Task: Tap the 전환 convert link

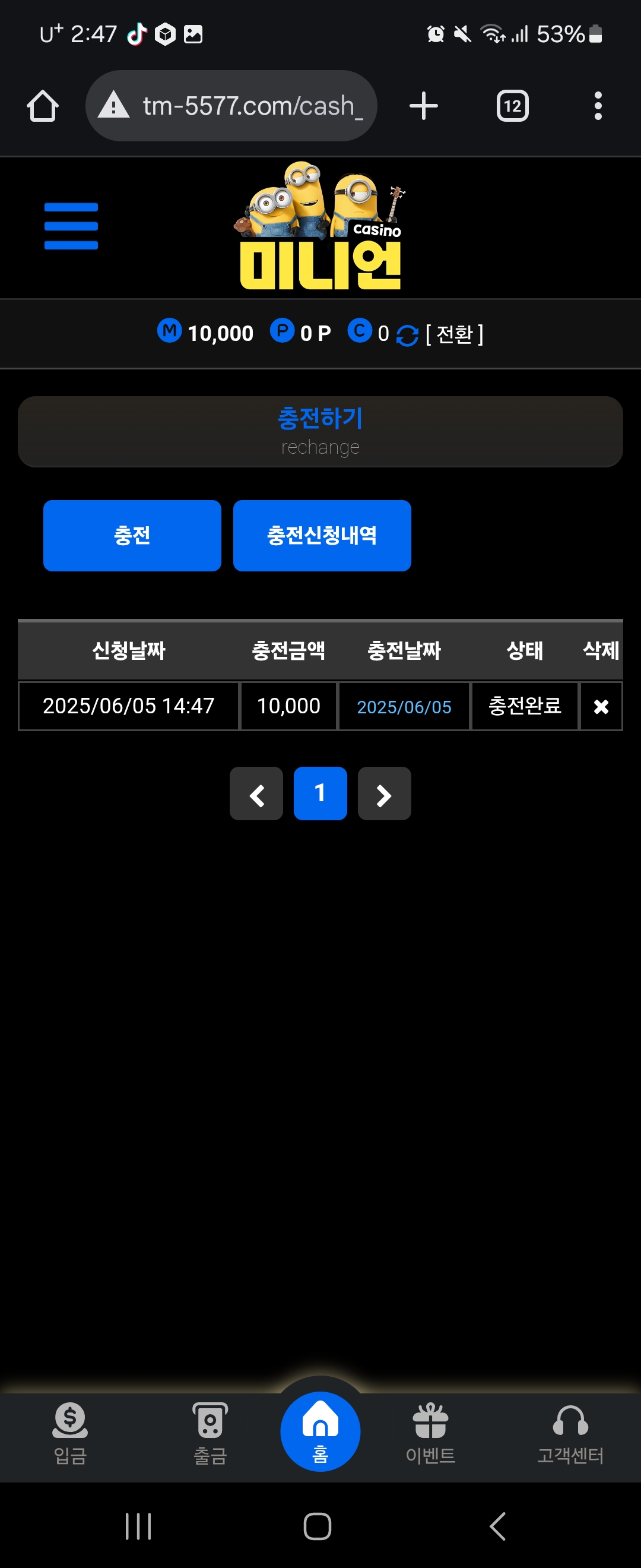Action: 453,334
